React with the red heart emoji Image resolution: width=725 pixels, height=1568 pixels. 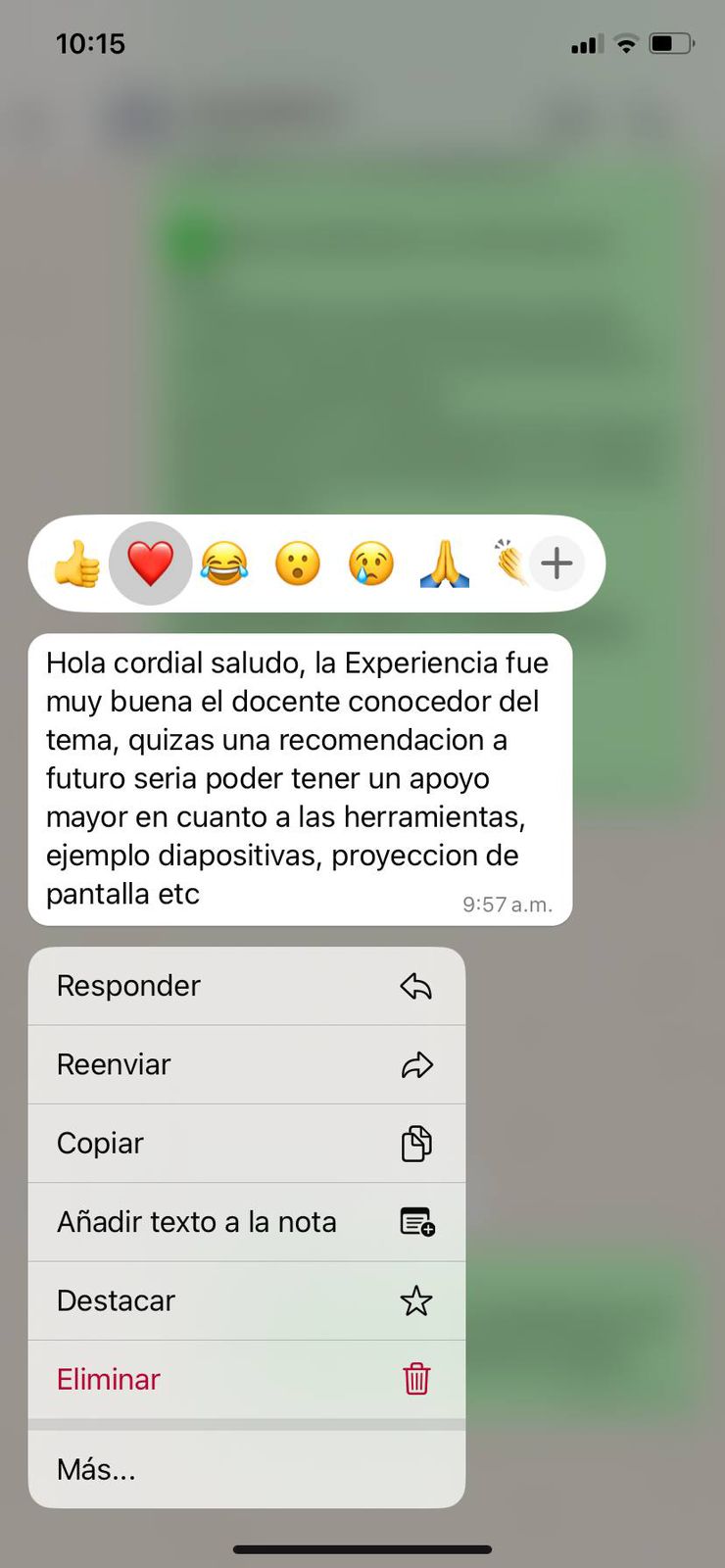(x=150, y=564)
